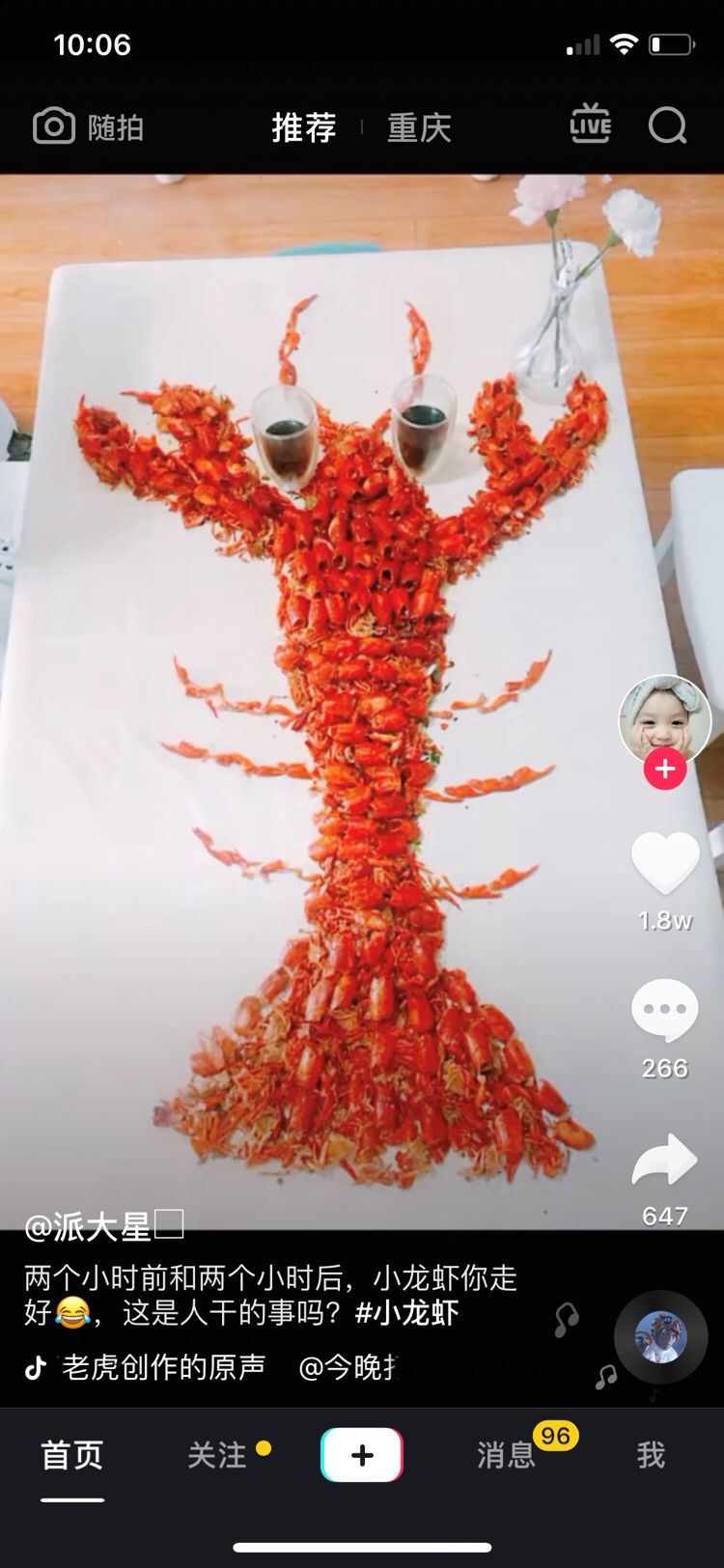Share this video
724x1568 pixels.
(665, 1161)
